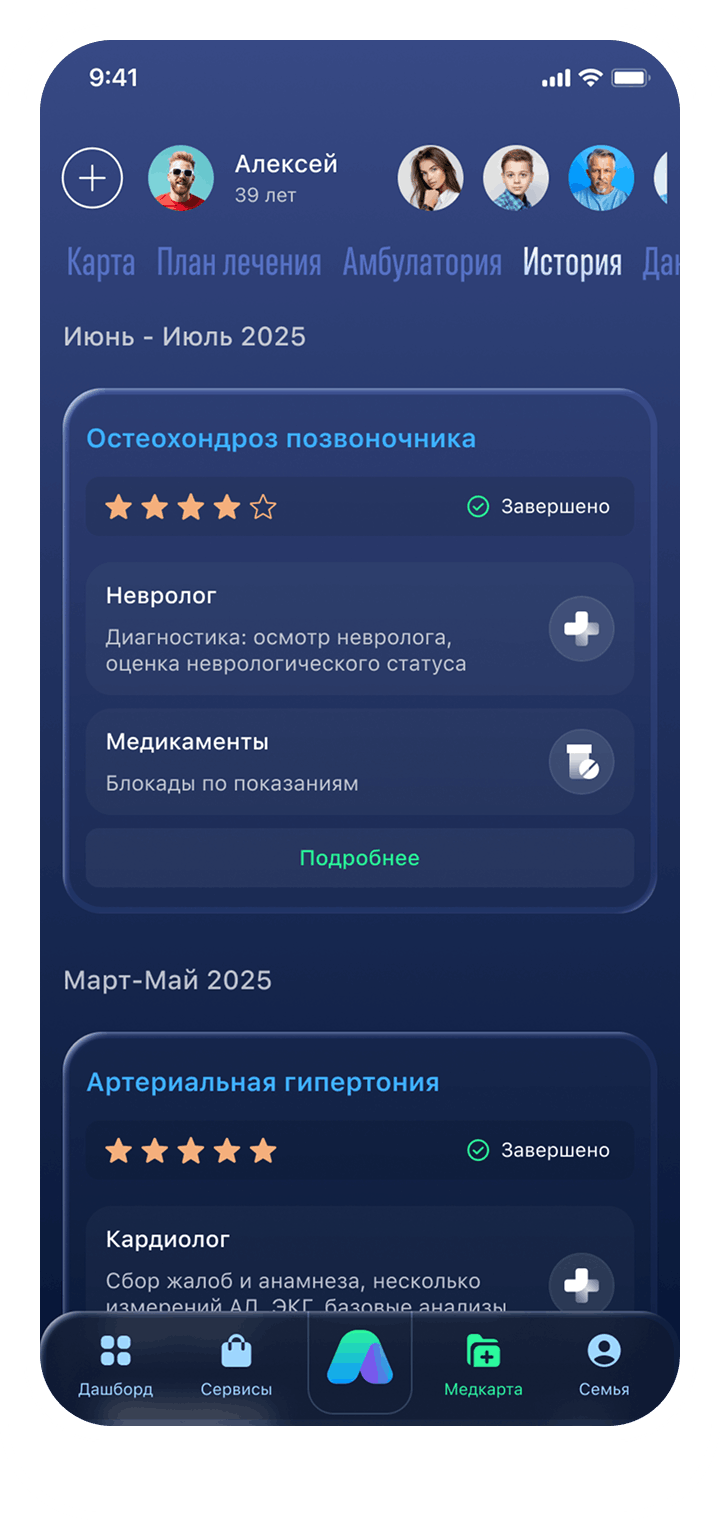Open the Карта tab
This screenshot has width=720, height=1520.
coord(100,263)
